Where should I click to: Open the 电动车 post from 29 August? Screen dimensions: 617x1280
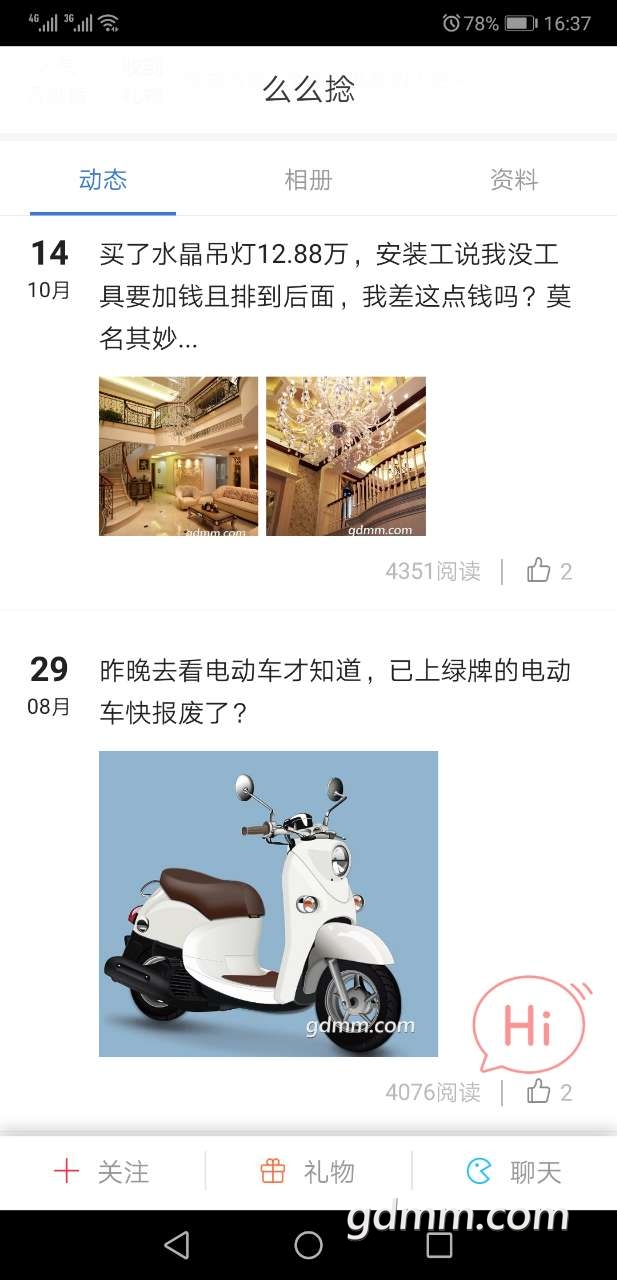pos(335,691)
